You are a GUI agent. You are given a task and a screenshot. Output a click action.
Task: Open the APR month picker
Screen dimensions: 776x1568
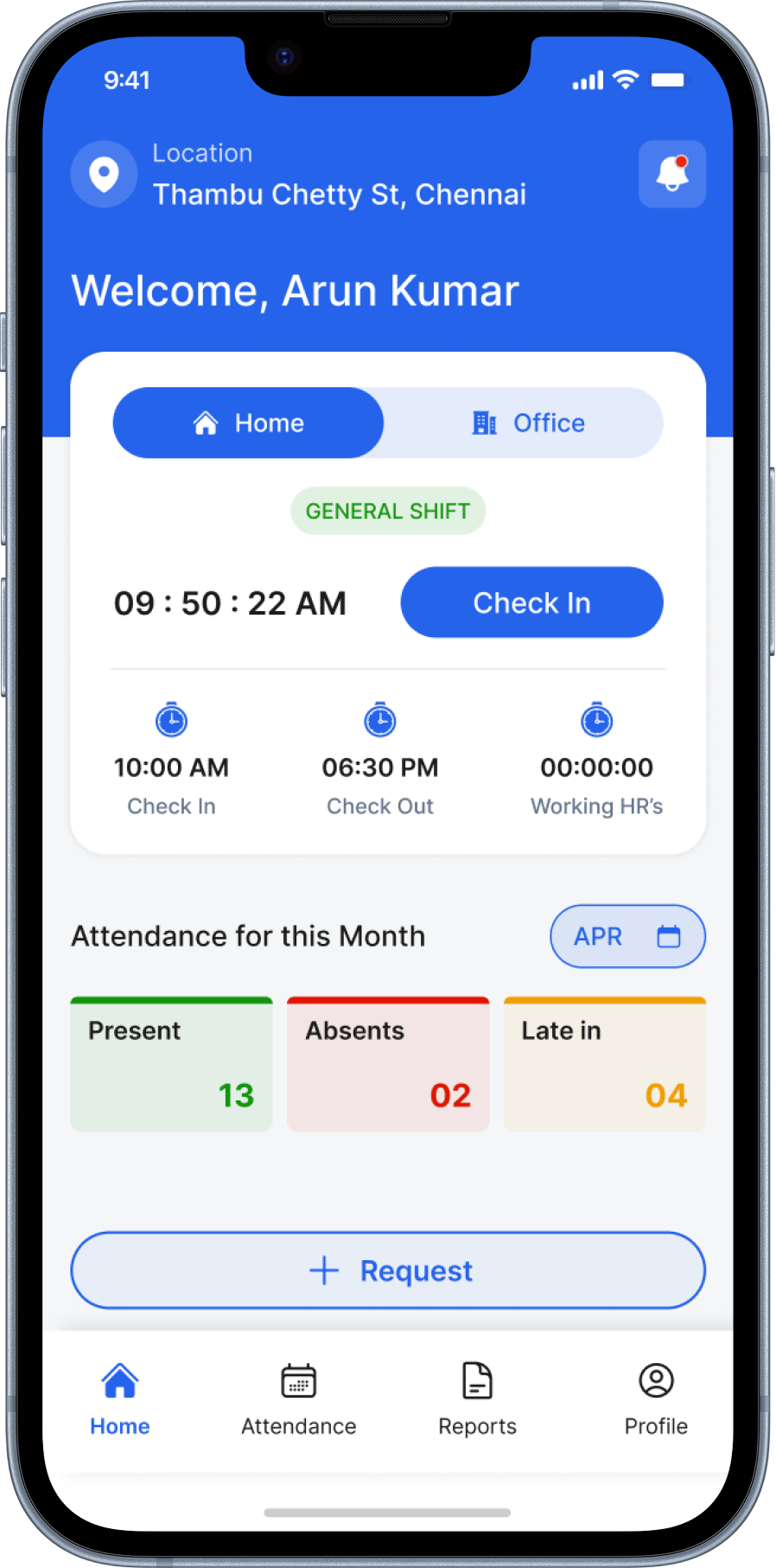(627, 936)
